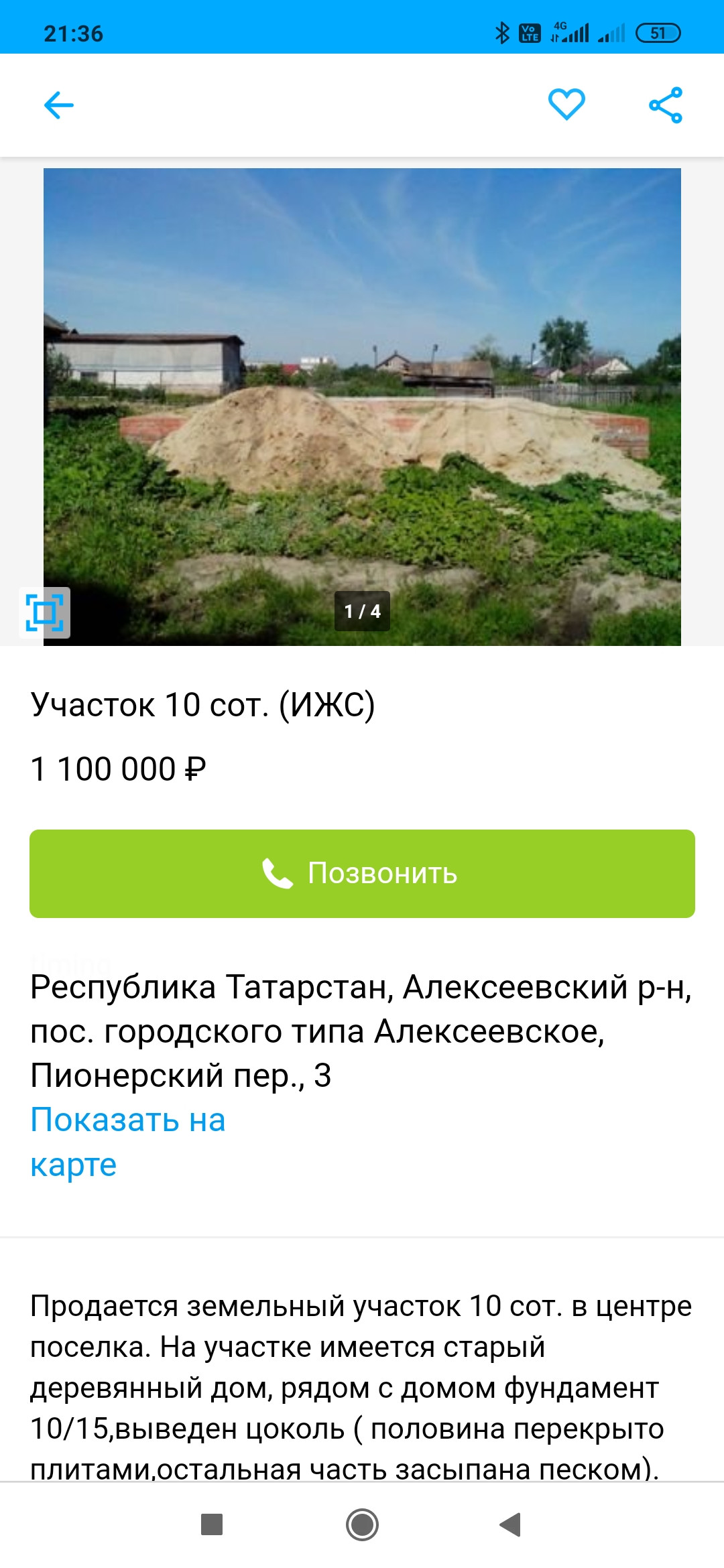Go back using the top arrow

tap(59, 105)
